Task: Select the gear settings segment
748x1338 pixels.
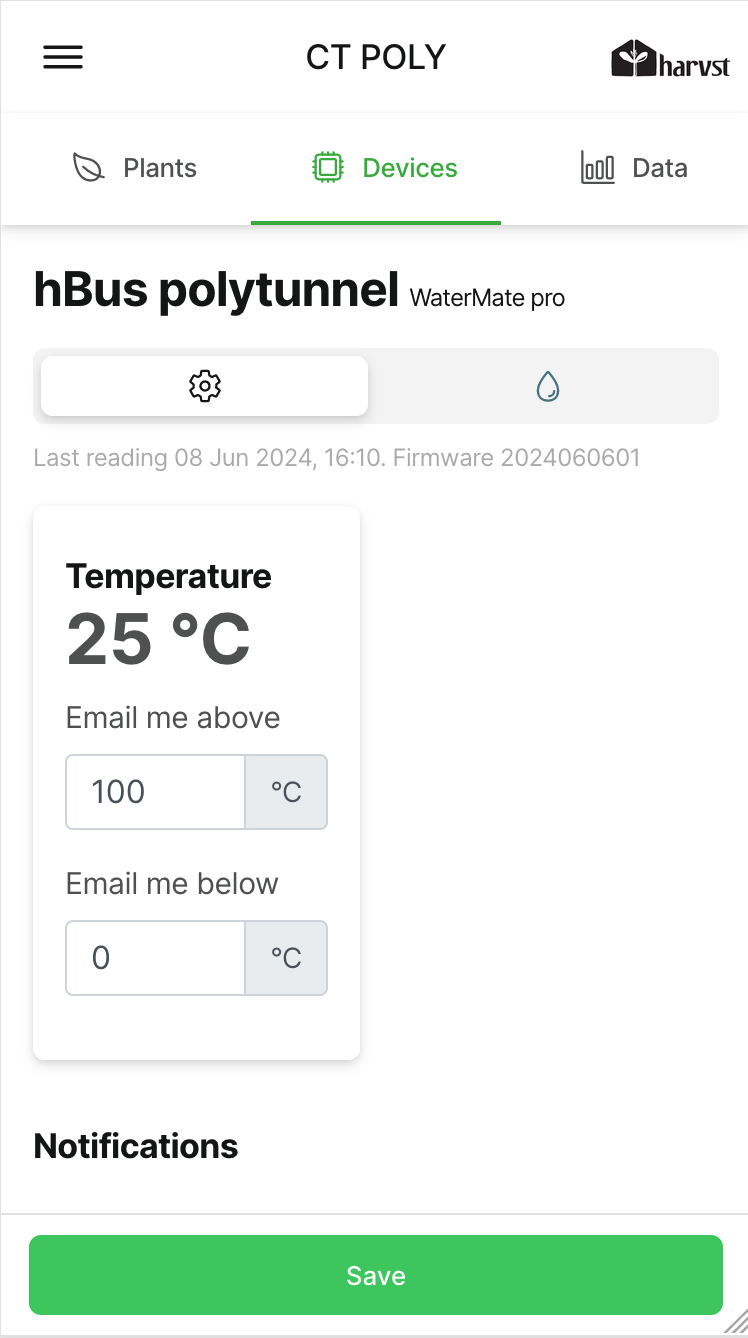Action: tap(205, 386)
